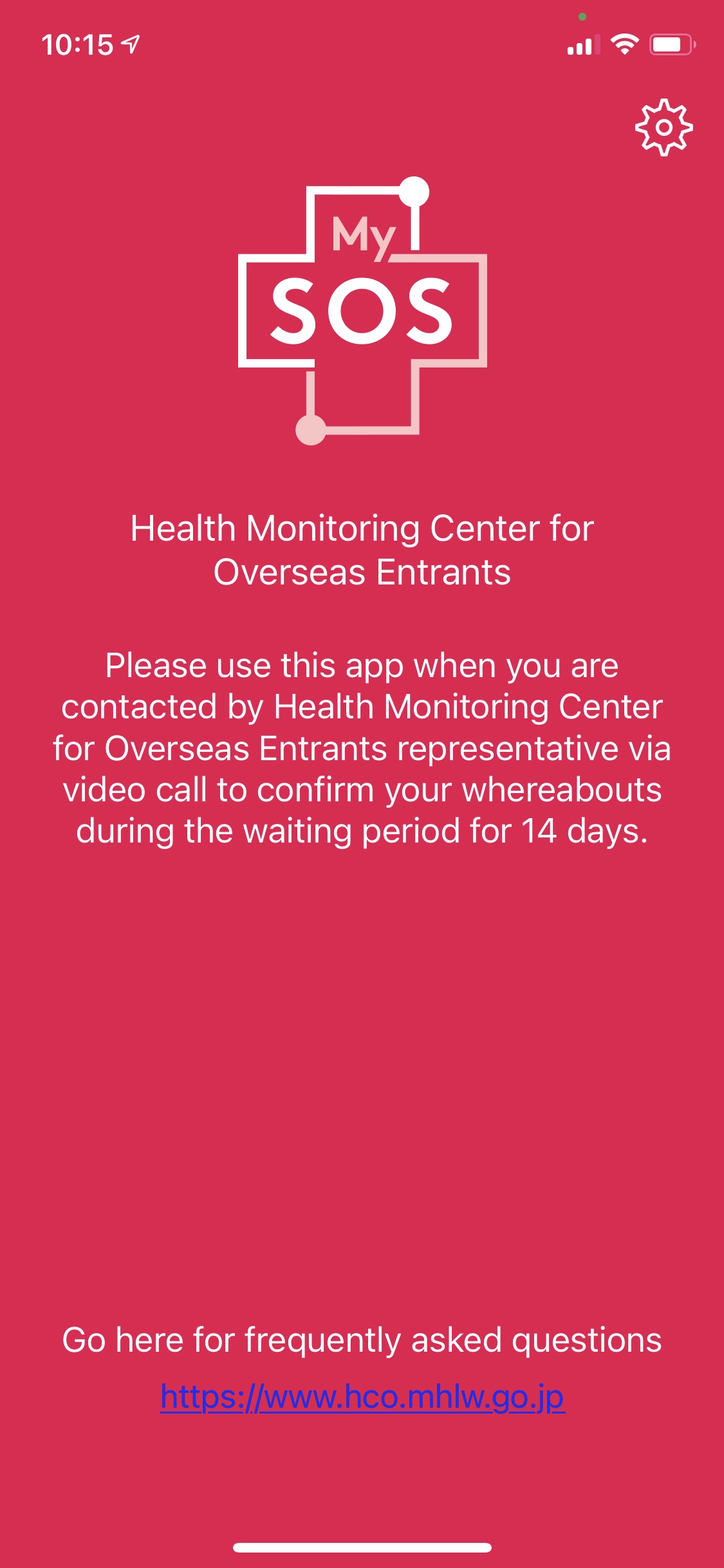
Task: Open the hco.mhlw.go.jp FAQ link
Action: (362, 1397)
